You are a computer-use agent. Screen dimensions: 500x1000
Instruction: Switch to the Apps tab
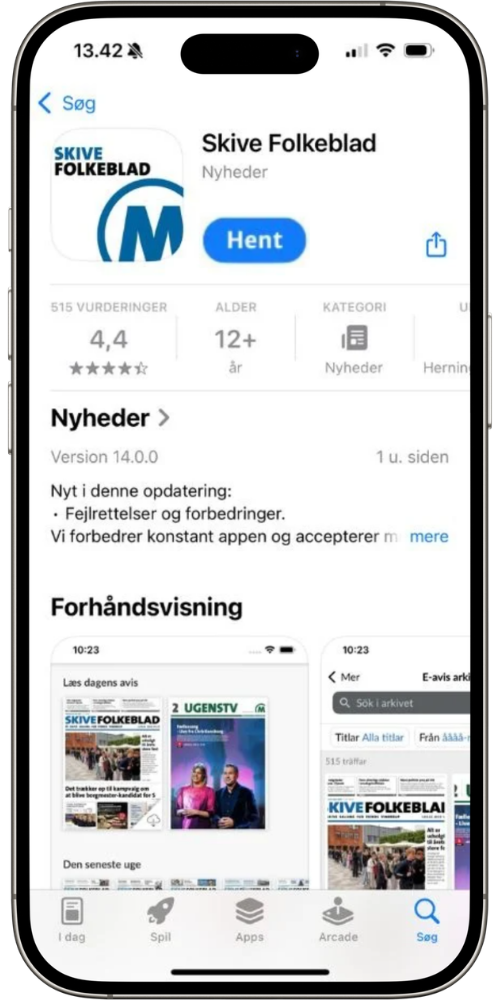click(x=249, y=920)
